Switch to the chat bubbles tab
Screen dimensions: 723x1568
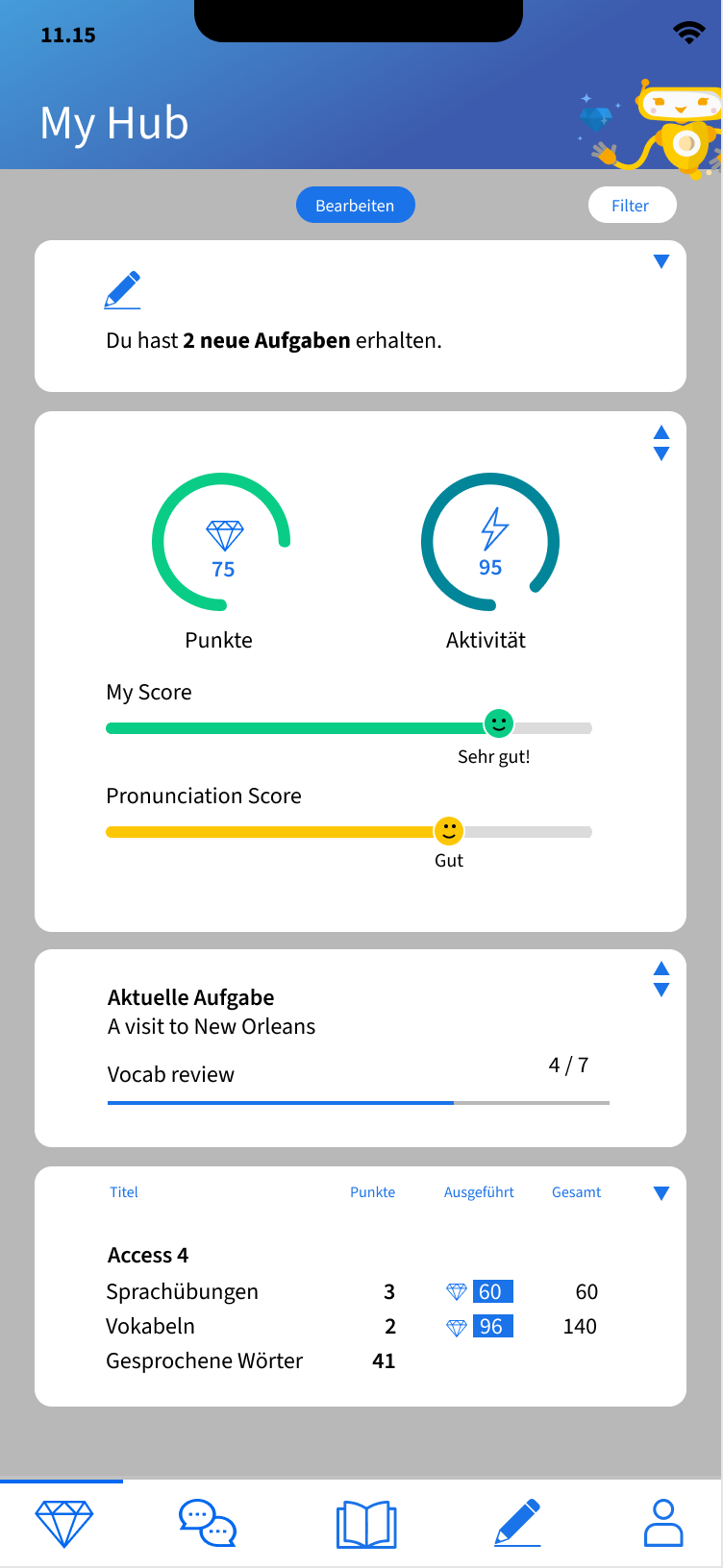coord(208,1524)
